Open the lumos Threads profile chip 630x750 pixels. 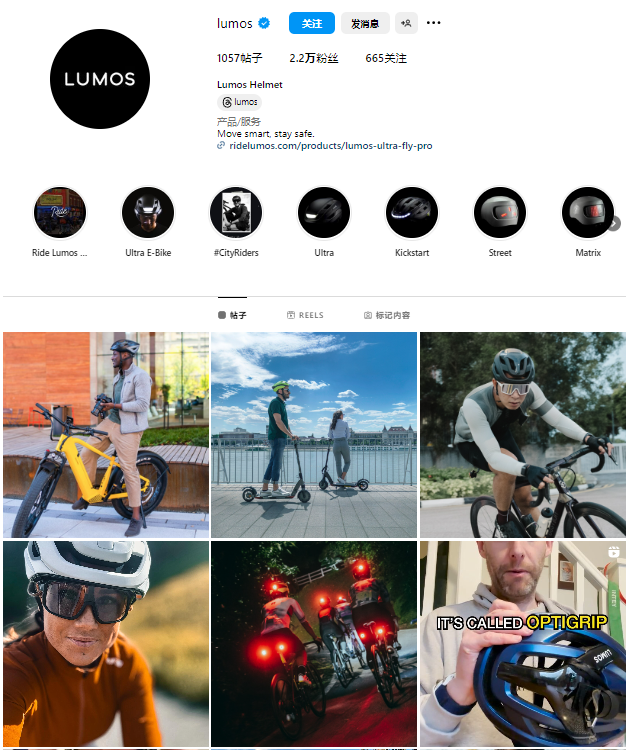pos(240,102)
